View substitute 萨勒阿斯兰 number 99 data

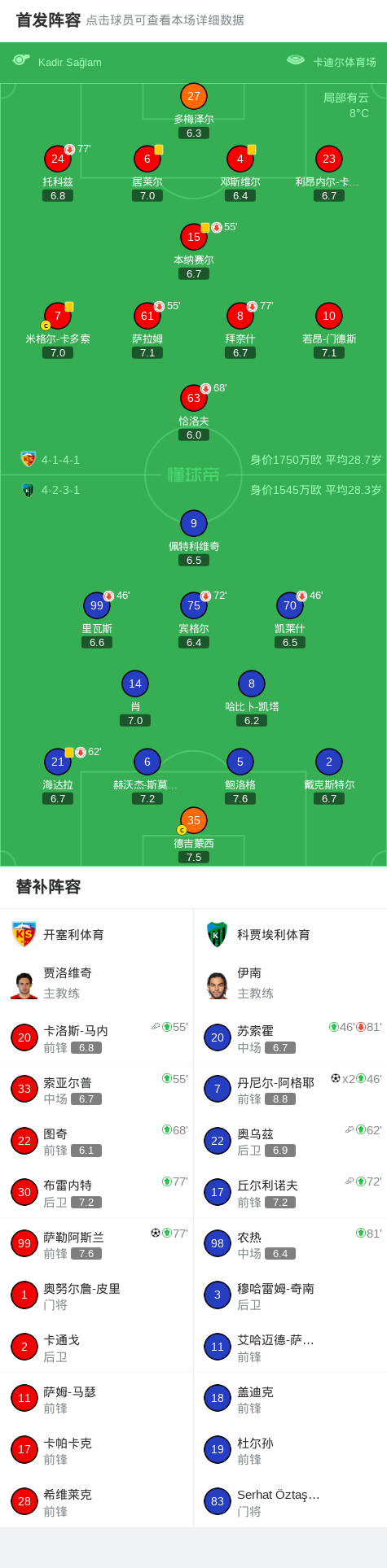(96, 1243)
